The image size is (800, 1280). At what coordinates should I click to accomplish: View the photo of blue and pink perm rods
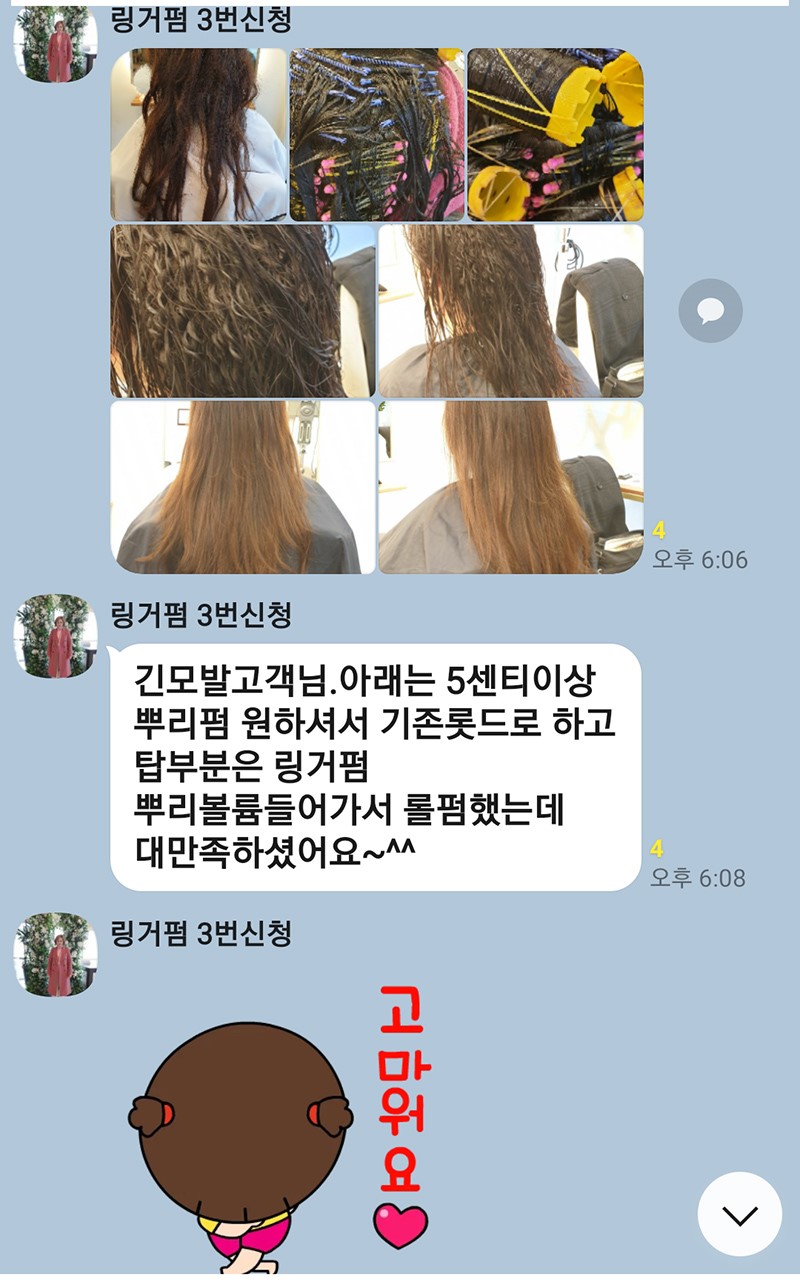[x=377, y=135]
